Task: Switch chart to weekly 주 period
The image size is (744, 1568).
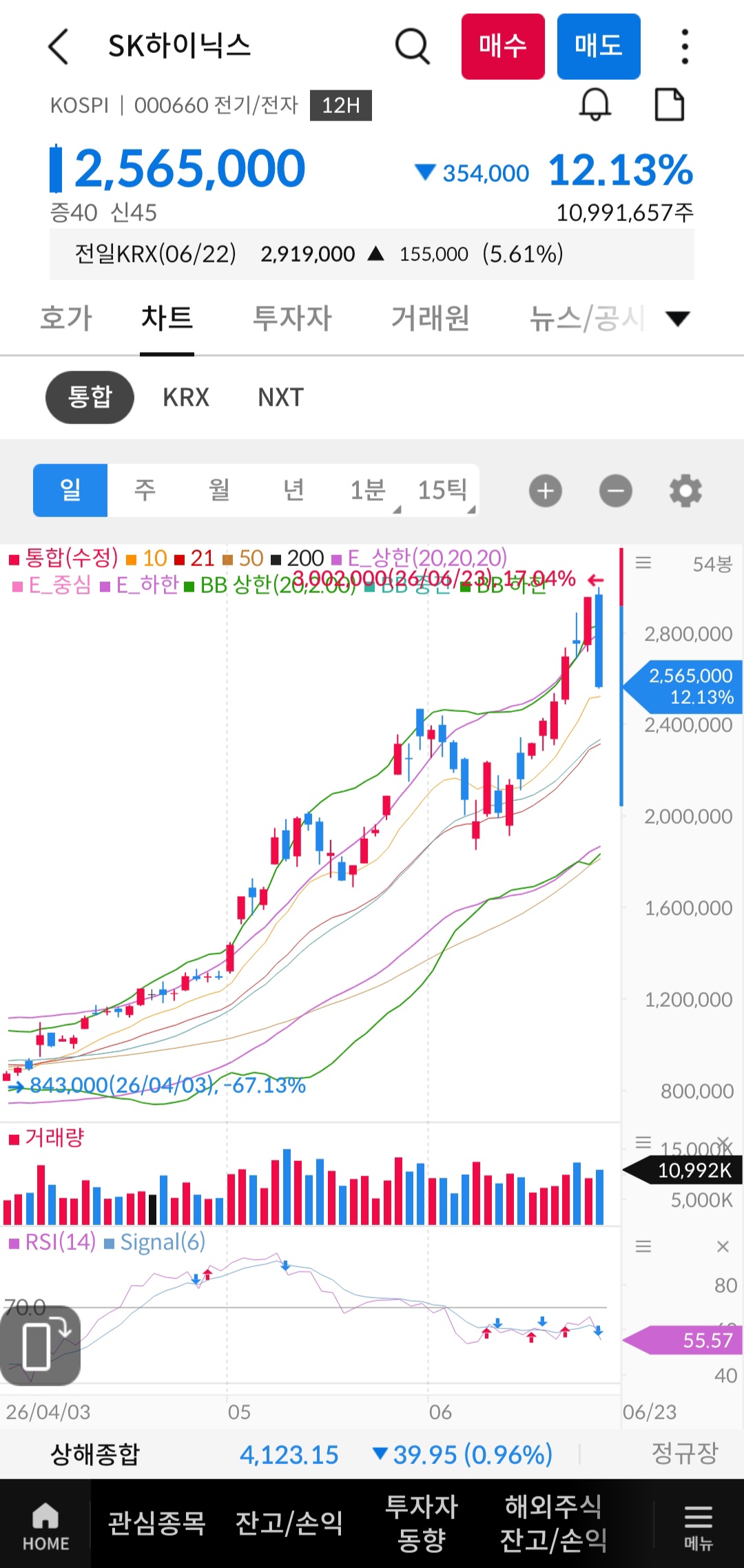Action: coord(145,490)
